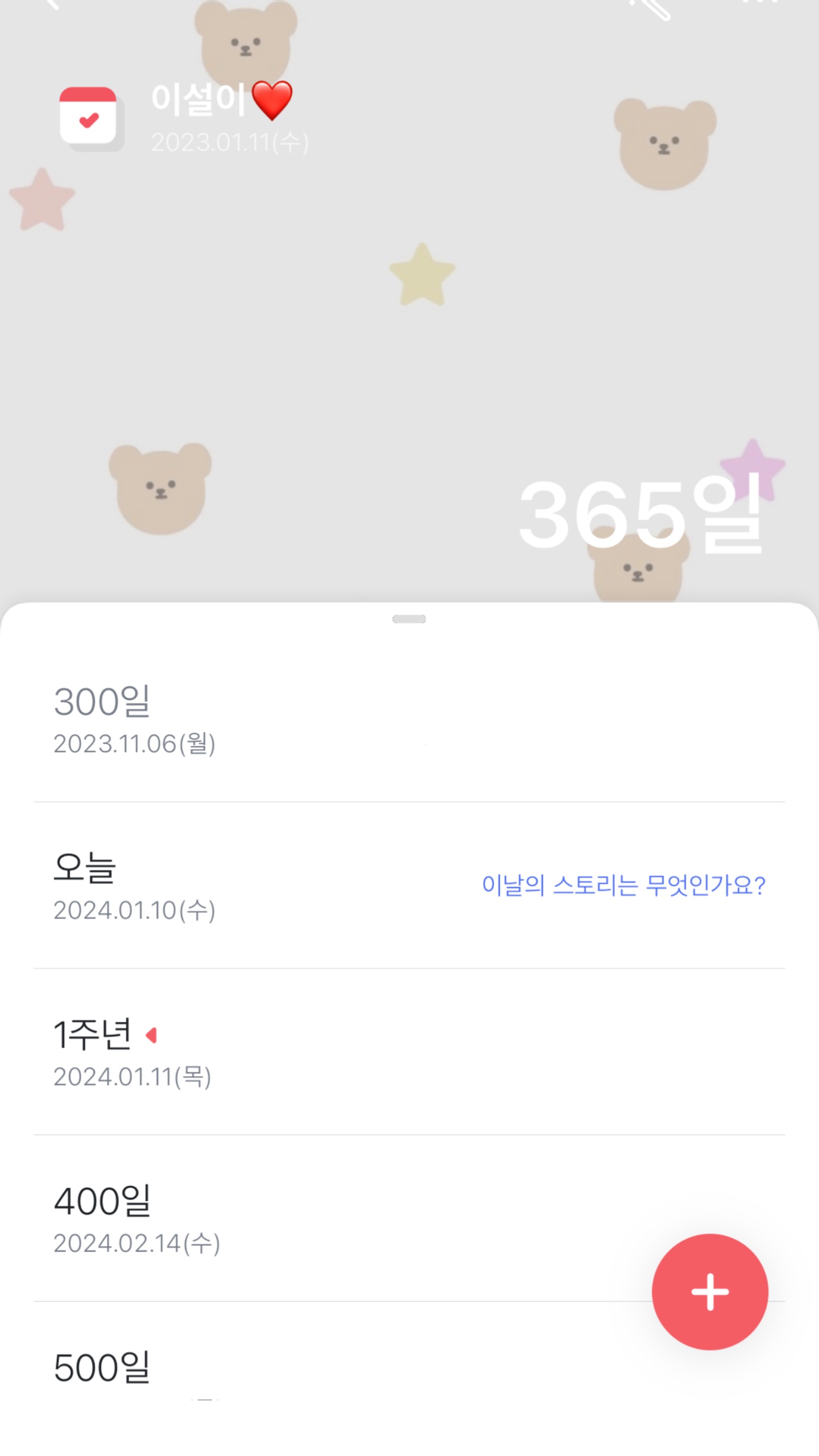Select the red calendar check app icon
The height and width of the screenshot is (1456, 819).
click(x=90, y=117)
